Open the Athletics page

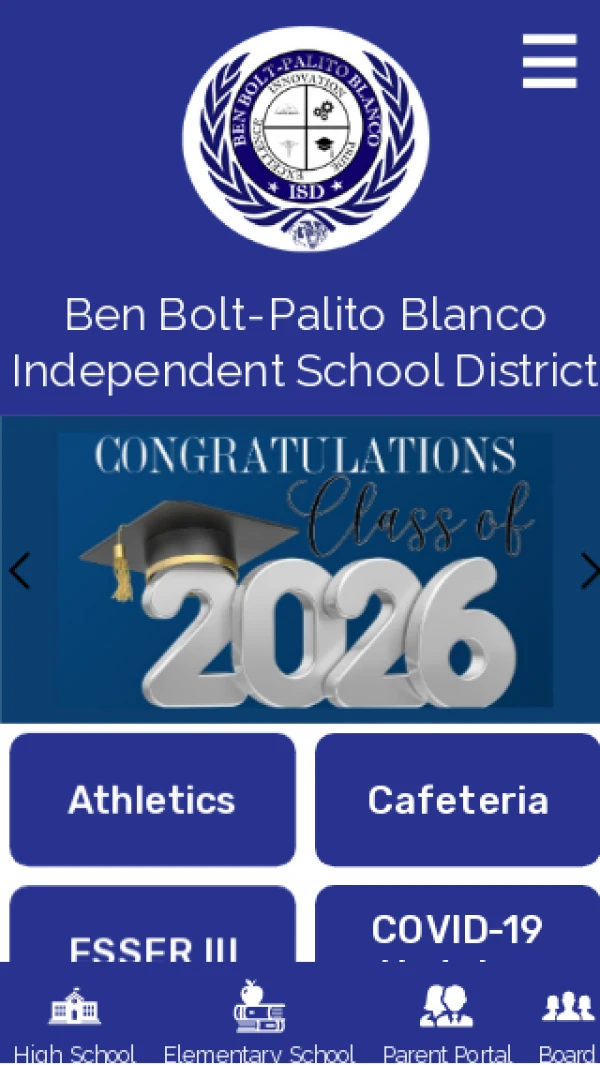tap(152, 799)
